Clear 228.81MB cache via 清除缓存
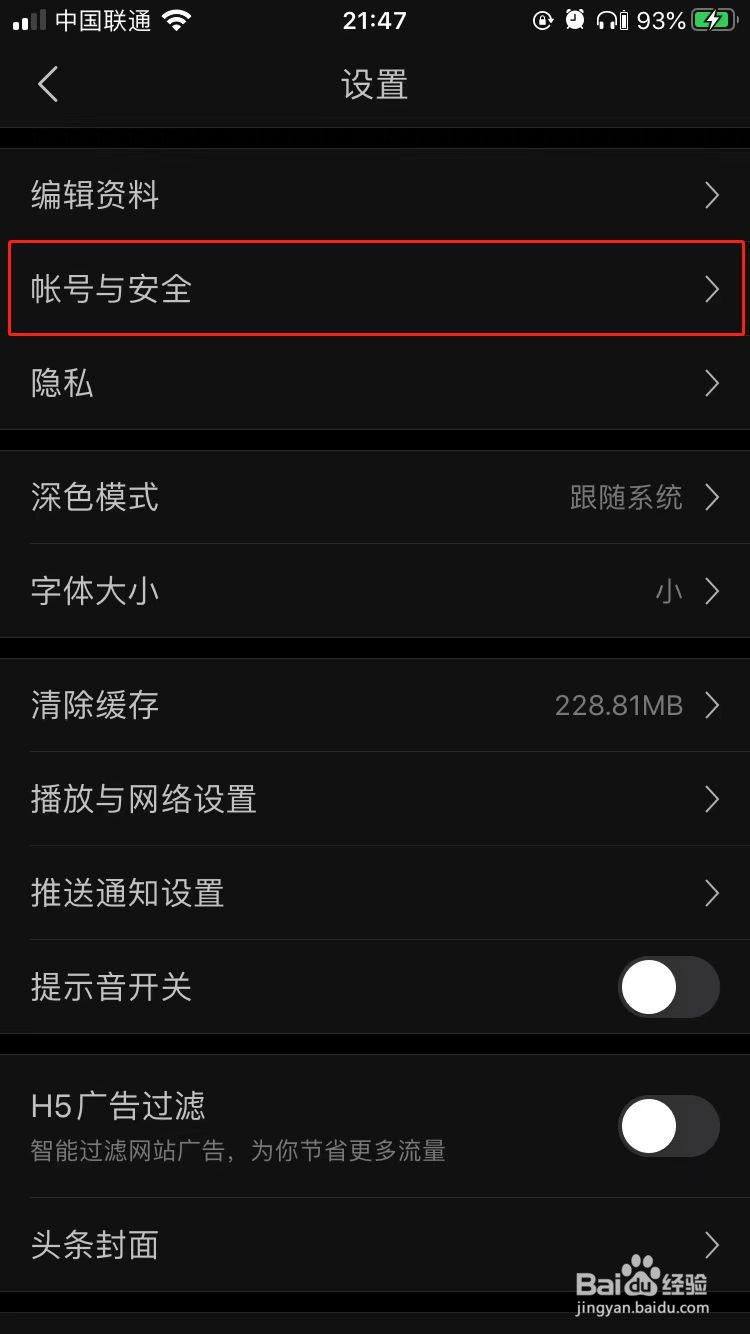This screenshot has height=1334, width=750. click(375, 705)
